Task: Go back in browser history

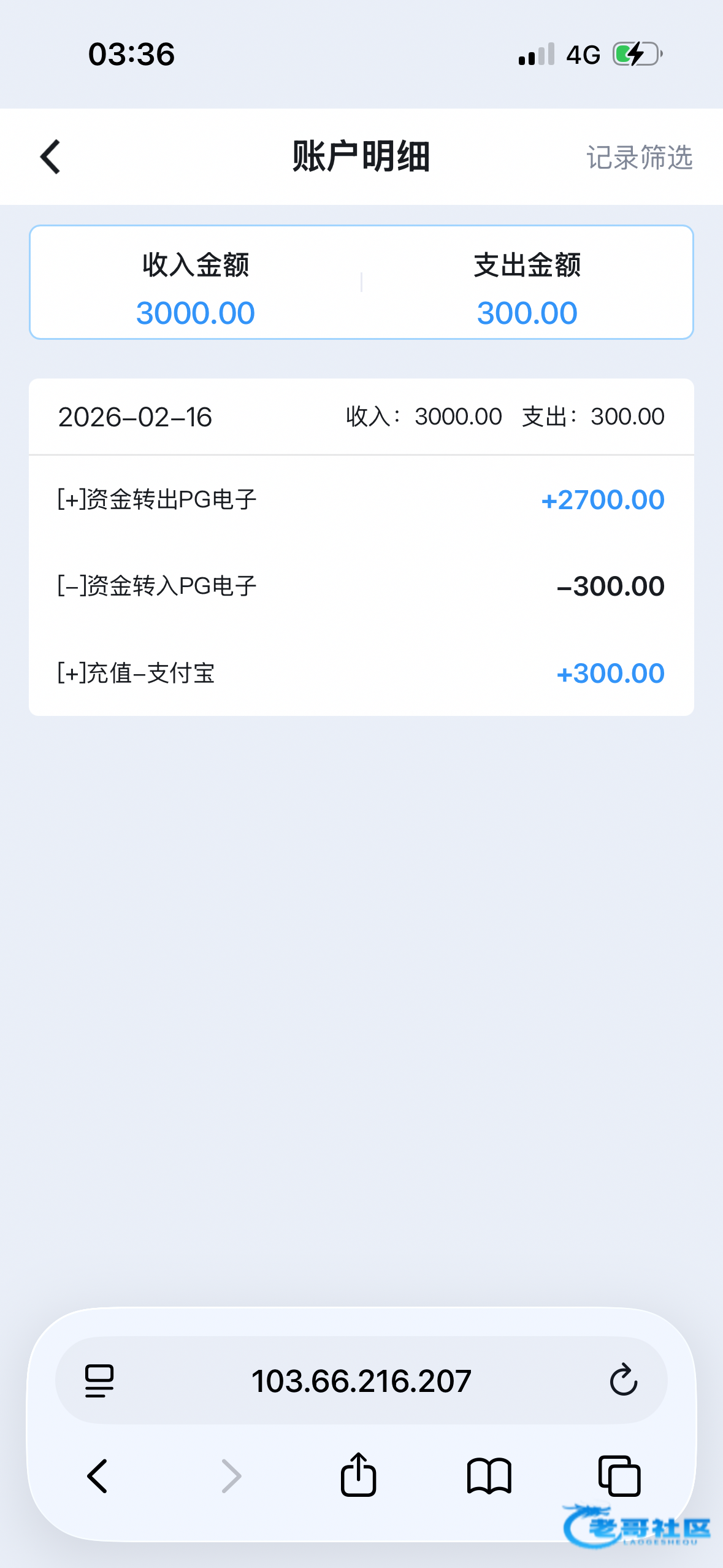Action: coord(98,1475)
